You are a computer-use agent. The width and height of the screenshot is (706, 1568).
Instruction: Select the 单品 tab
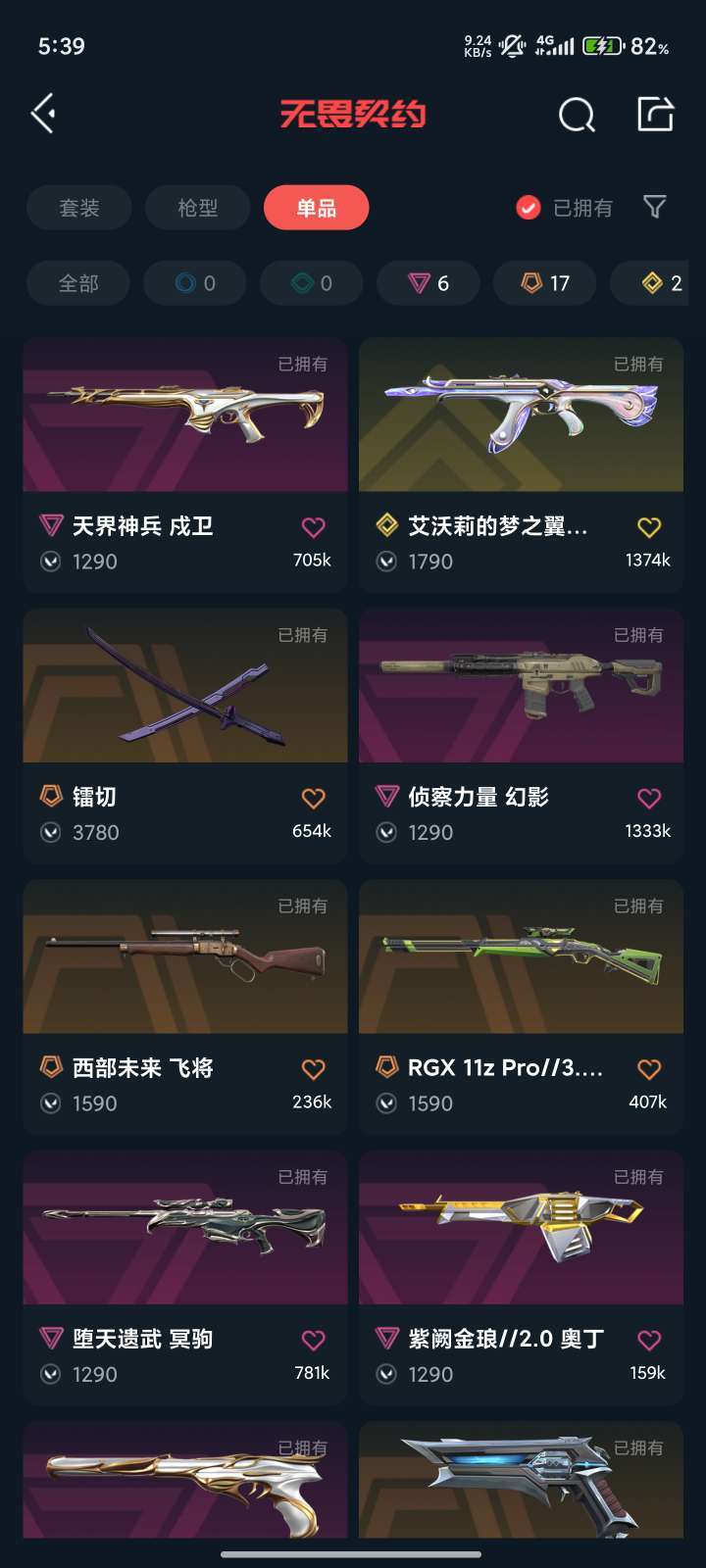[316, 208]
